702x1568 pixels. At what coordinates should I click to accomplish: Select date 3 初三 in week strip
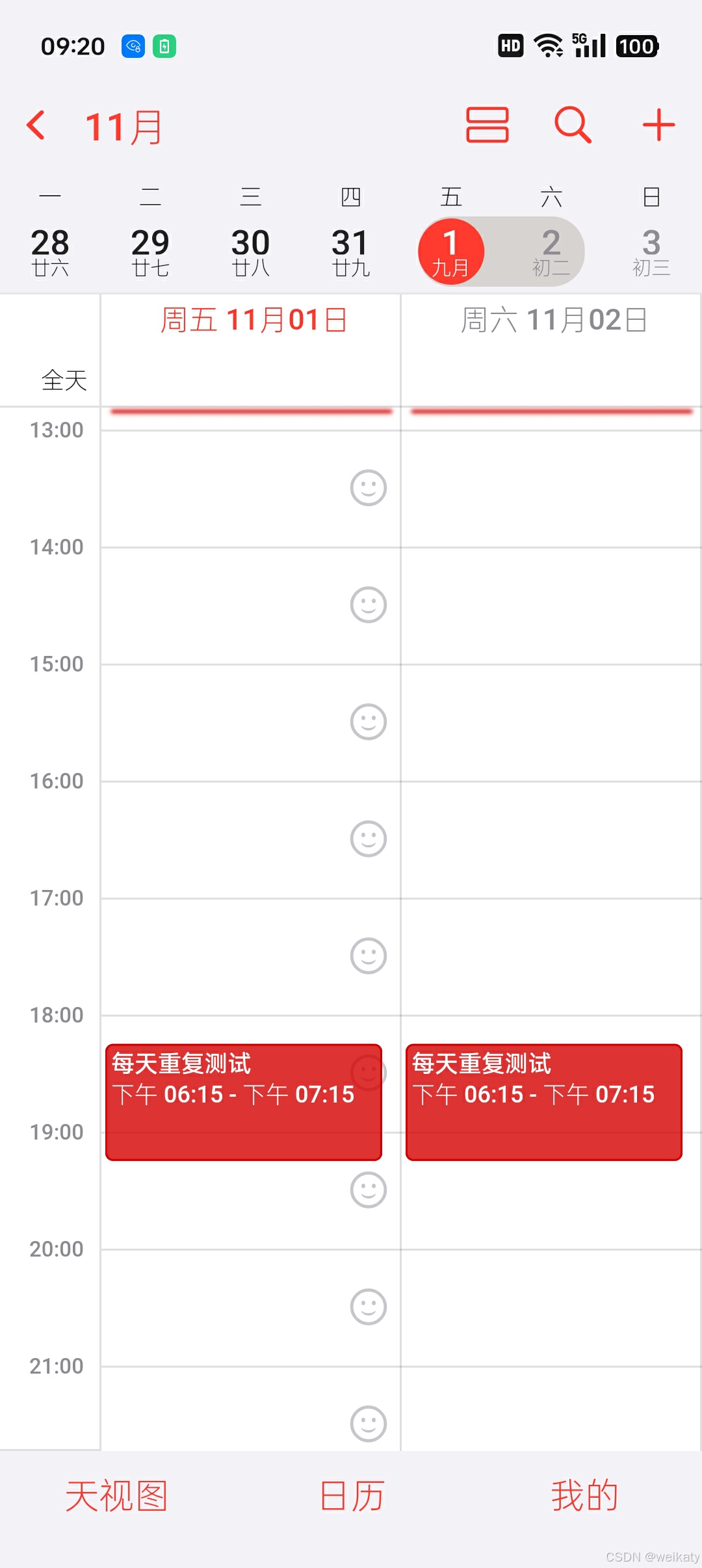click(651, 252)
